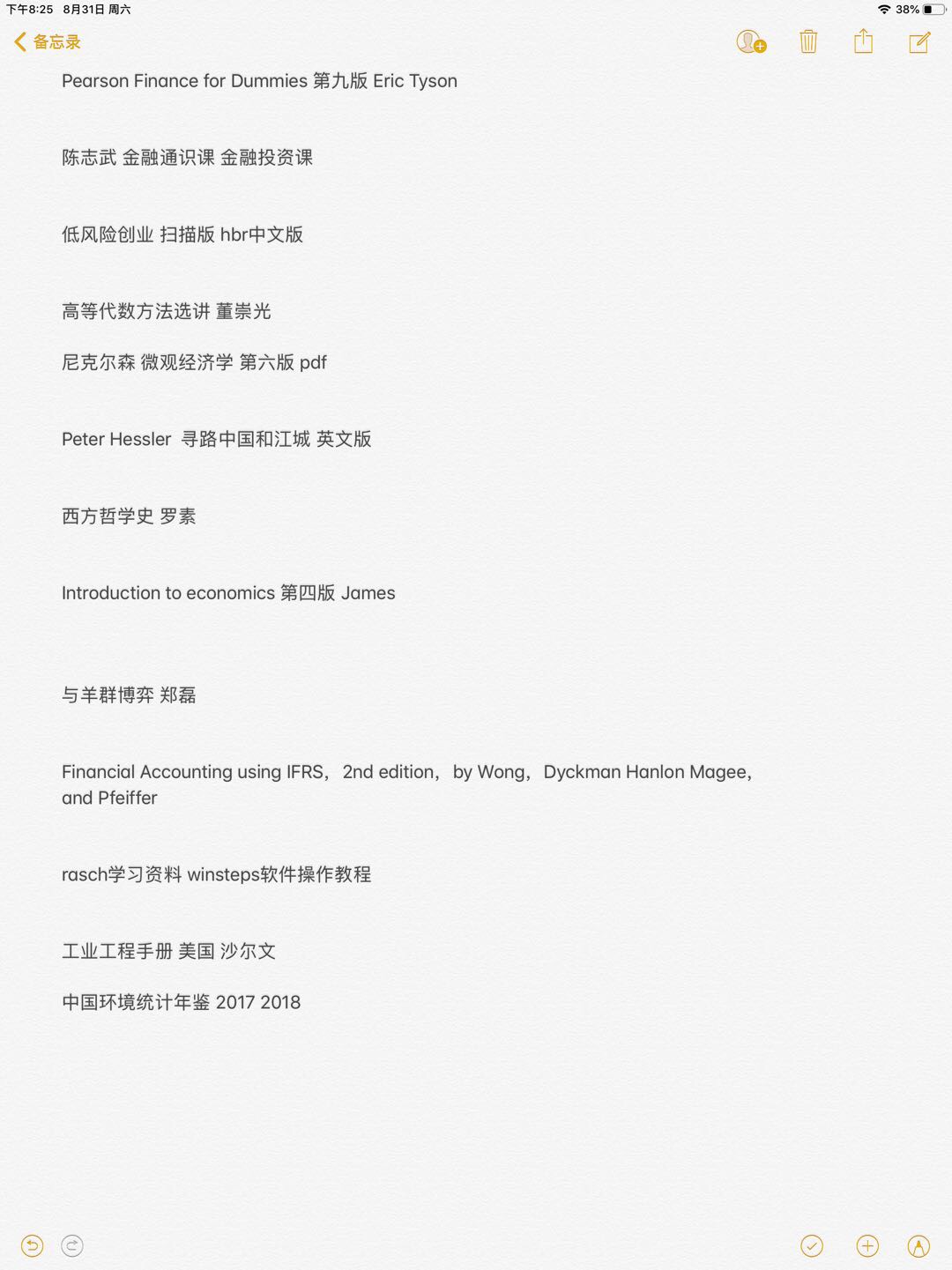
Task: Go back to 备忘录 notes list
Action: 48,41
